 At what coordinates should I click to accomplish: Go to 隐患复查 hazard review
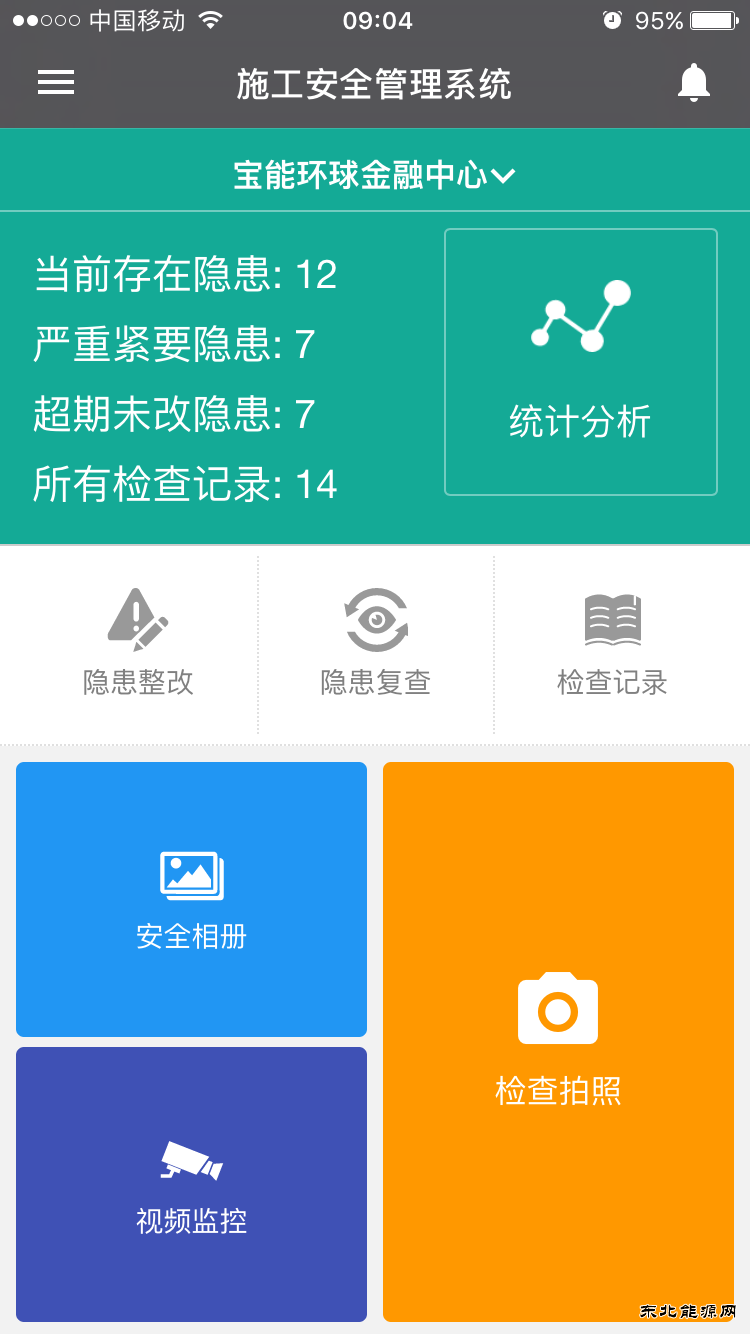coord(376,645)
